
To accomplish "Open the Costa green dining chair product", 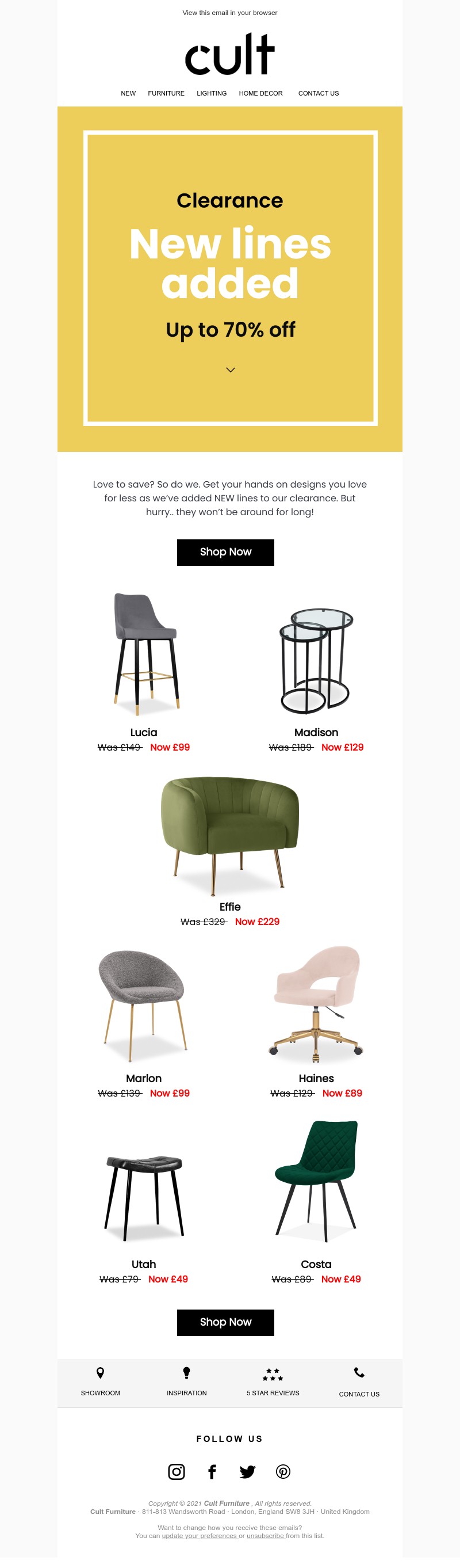I will 316,1181.
